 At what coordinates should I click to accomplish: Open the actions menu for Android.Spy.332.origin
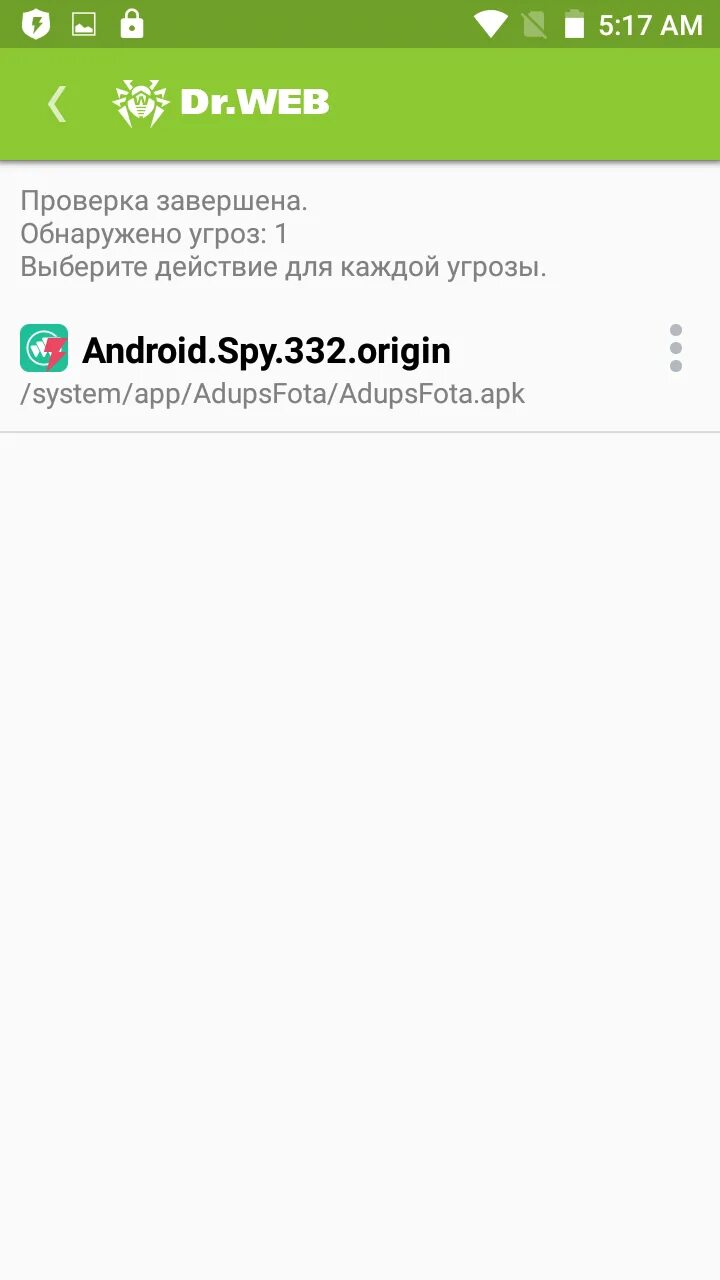[x=676, y=348]
